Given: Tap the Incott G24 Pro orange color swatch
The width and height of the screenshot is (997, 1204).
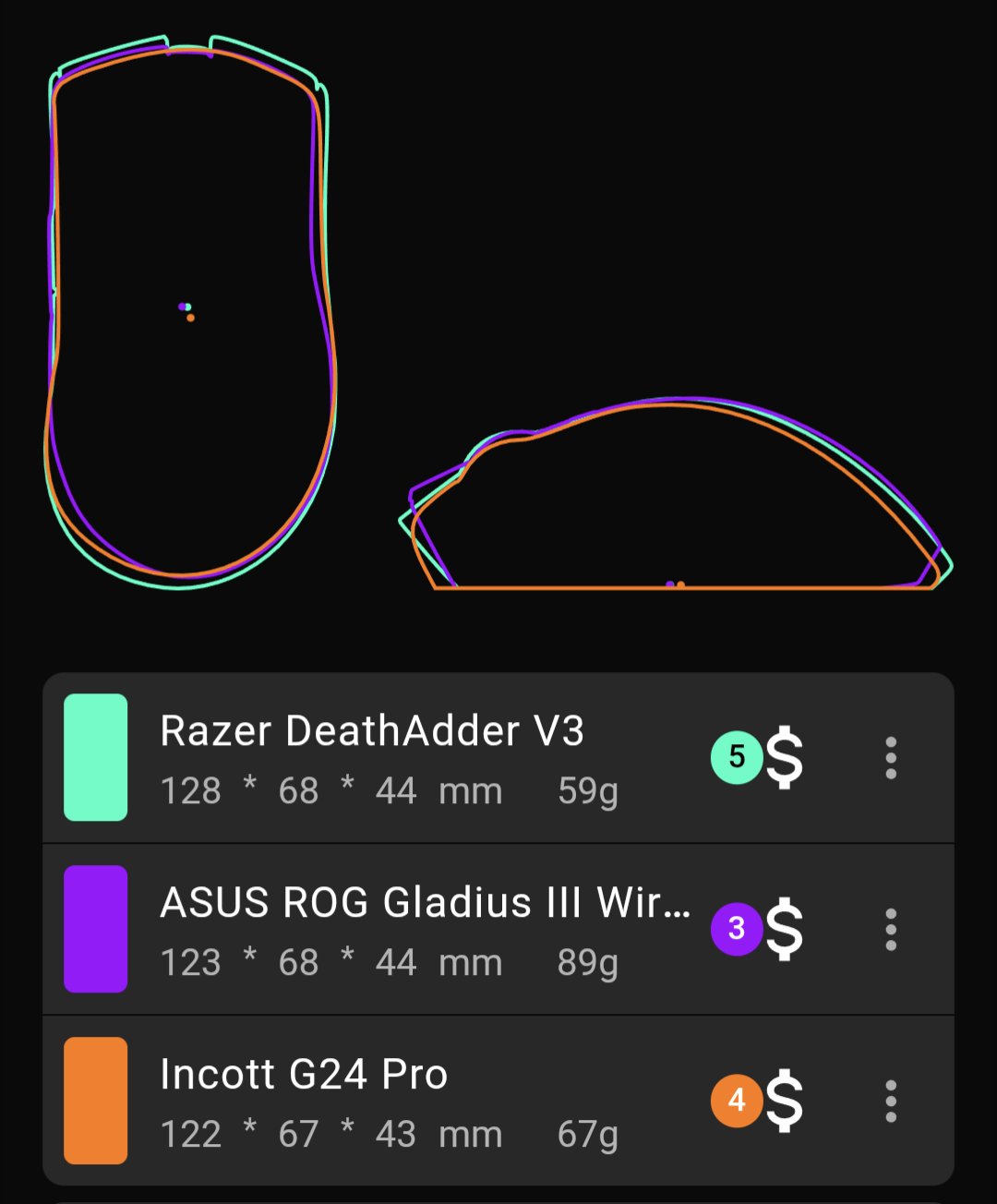Looking at the screenshot, I should [95, 1101].
